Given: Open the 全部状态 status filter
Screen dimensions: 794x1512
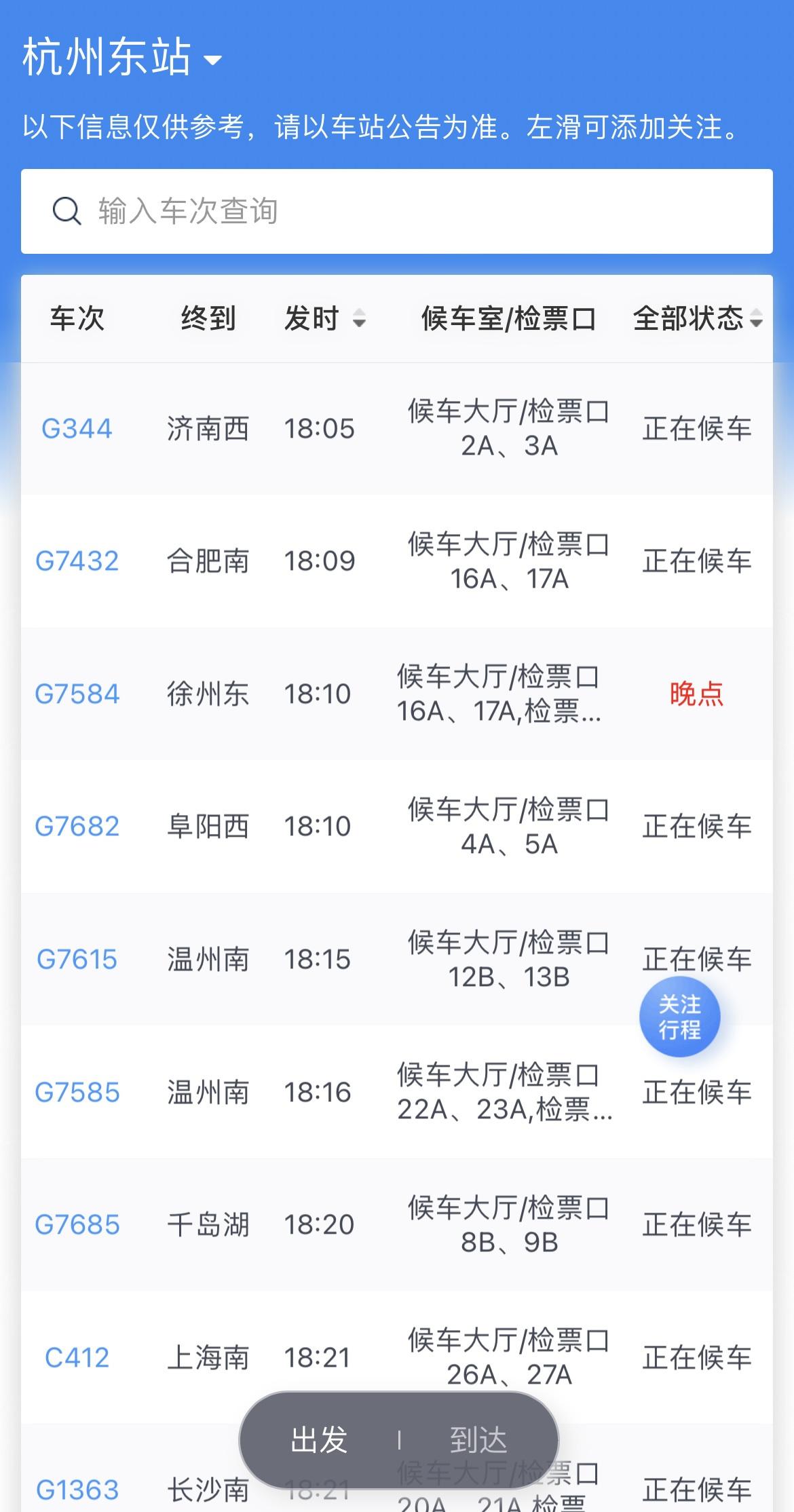Looking at the screenshot, I should (x=697, y=318).
